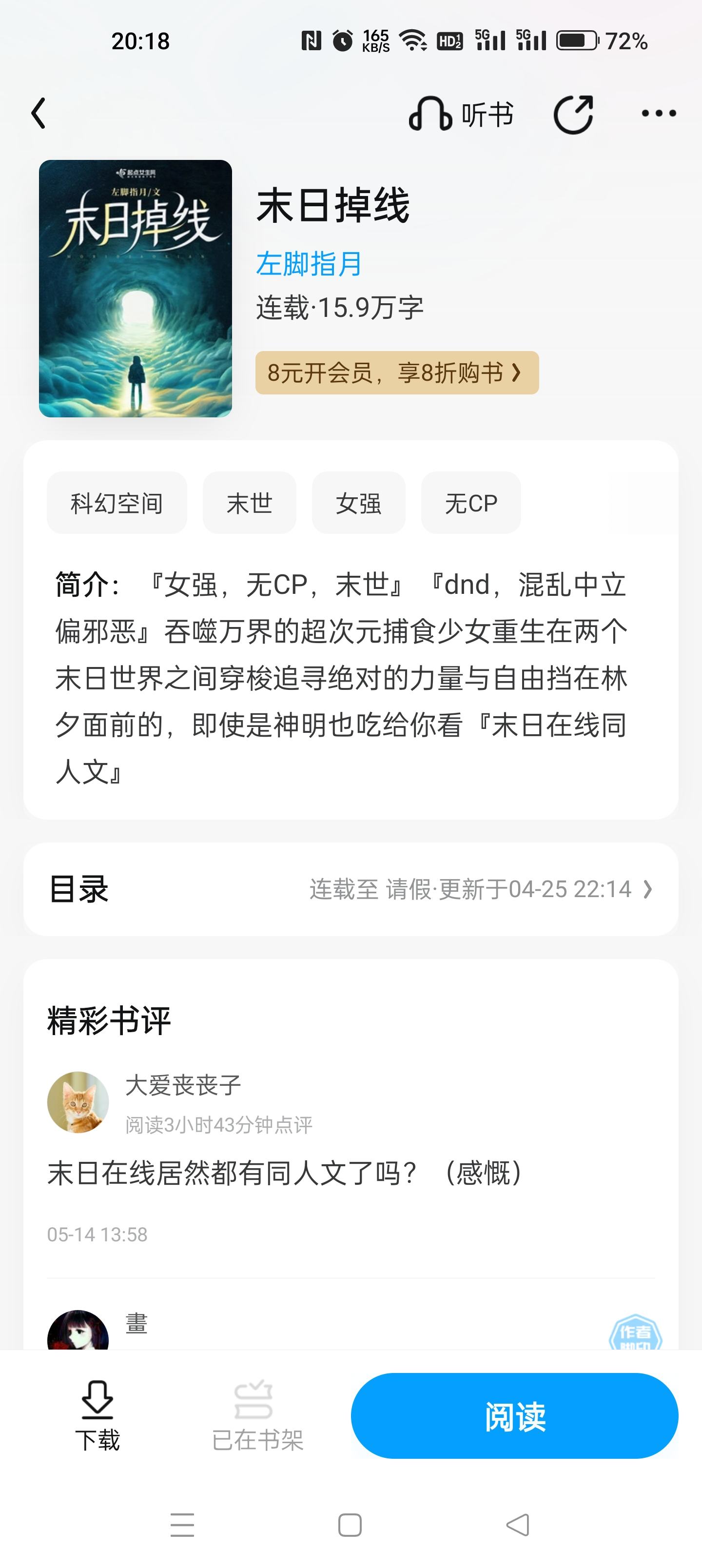Select the 末世 tag
Viewport: 702px width, 1568px height.
[250, 503]
